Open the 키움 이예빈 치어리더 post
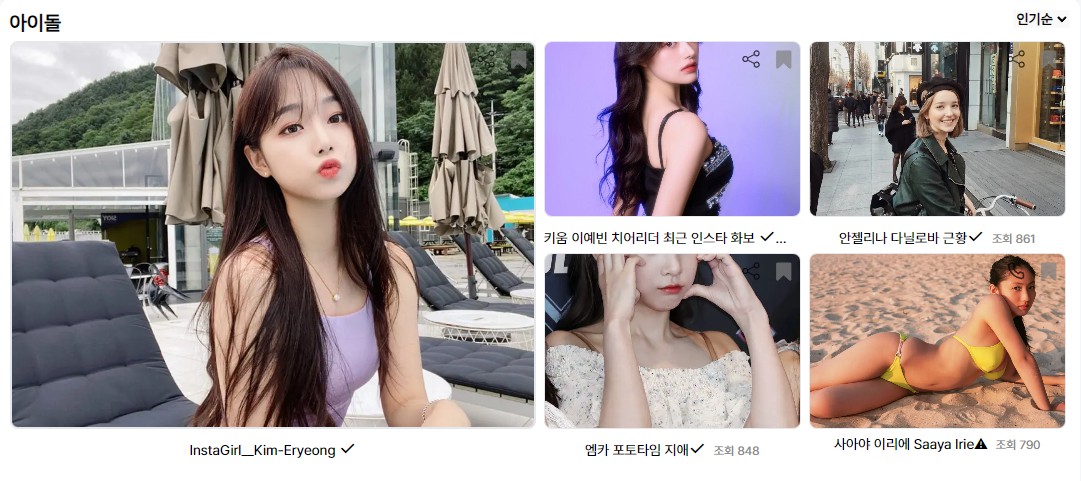 (672, 129)
